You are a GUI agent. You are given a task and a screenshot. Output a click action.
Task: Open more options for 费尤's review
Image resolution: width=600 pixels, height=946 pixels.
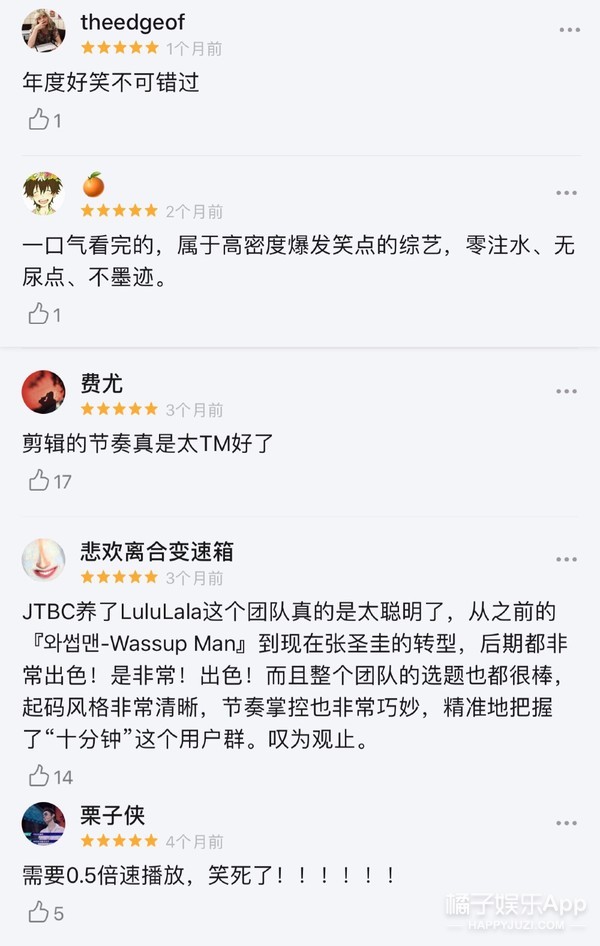pos(568,391)
